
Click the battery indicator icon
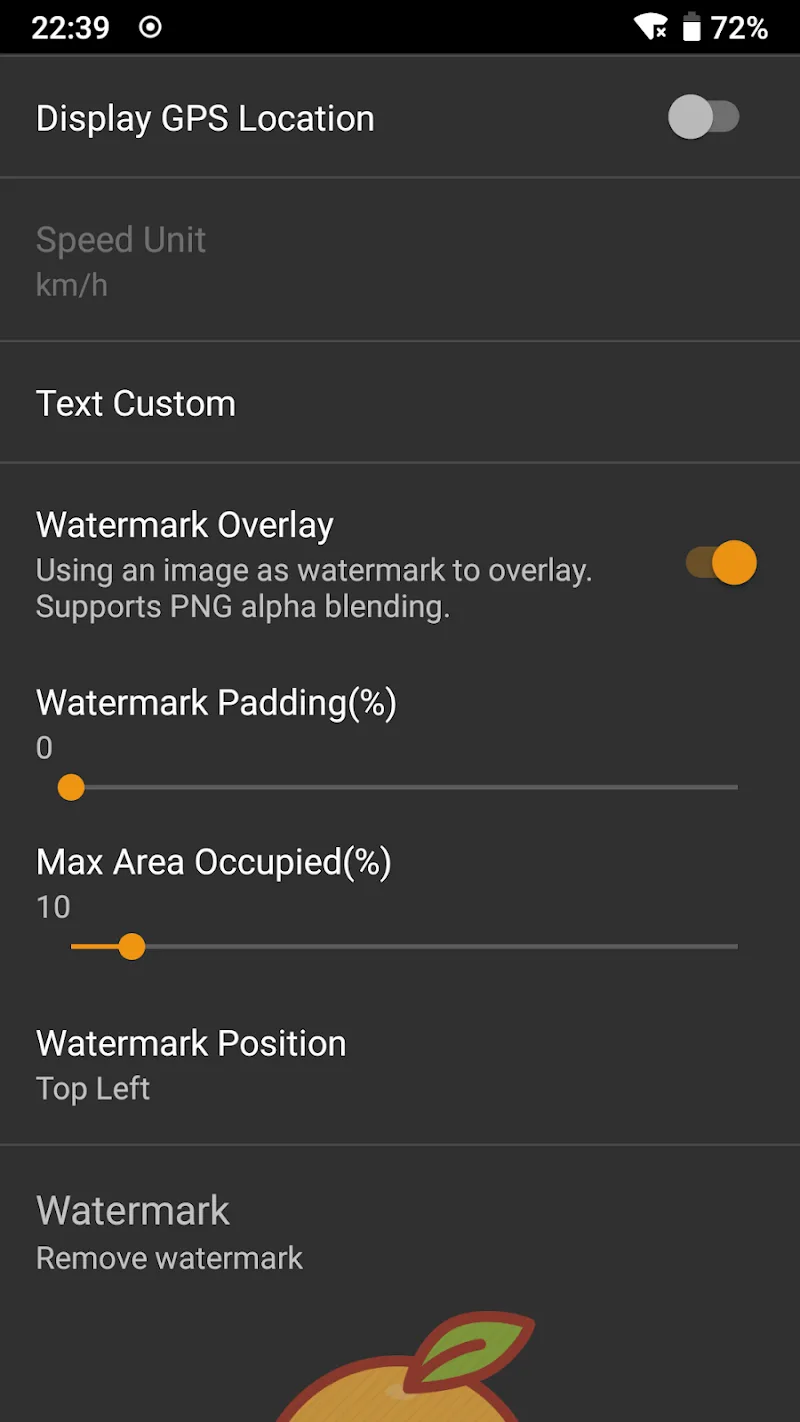pos(694,27)
